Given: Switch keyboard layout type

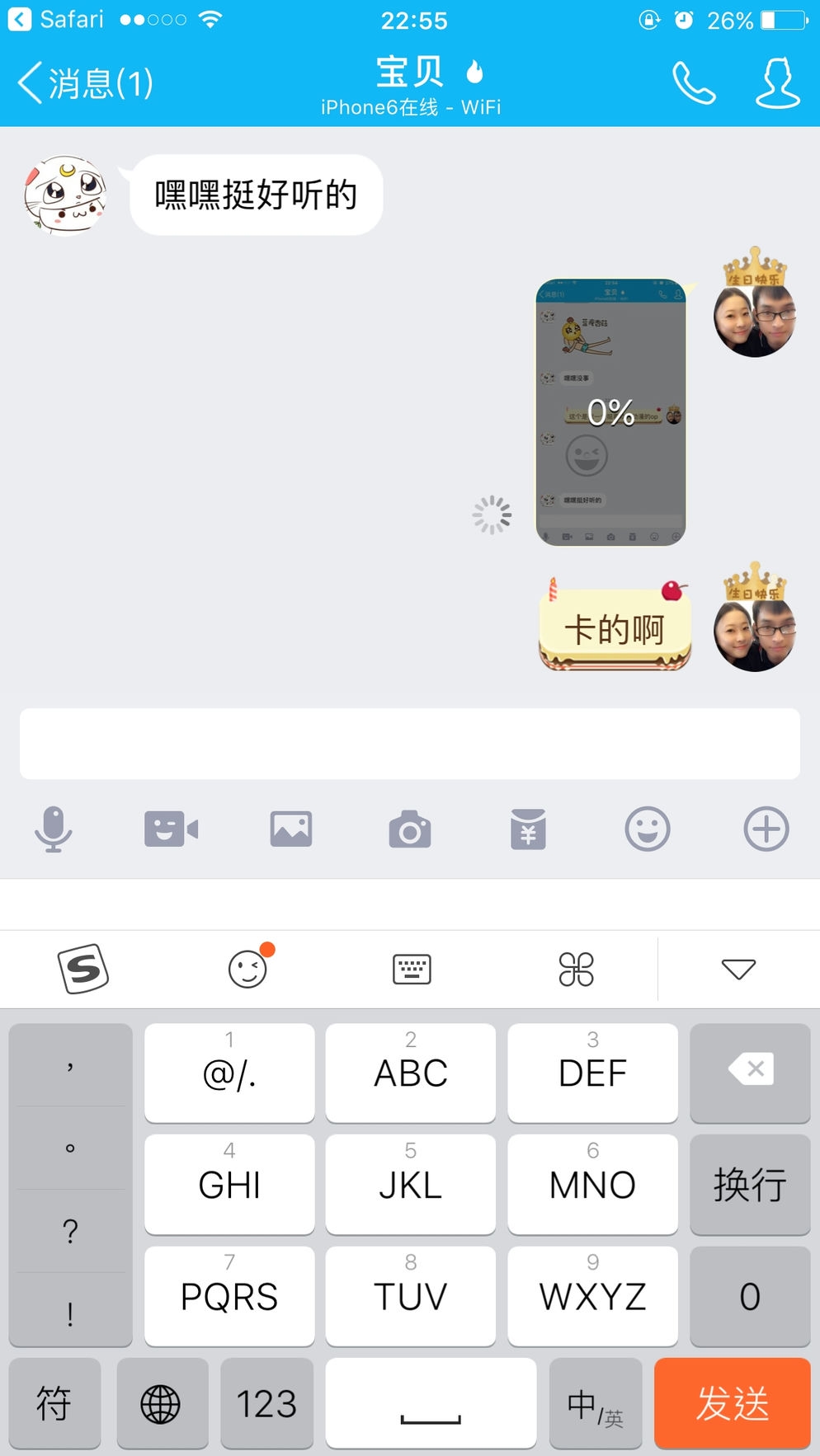Looking at the screenshot, I should coord(412,969).
